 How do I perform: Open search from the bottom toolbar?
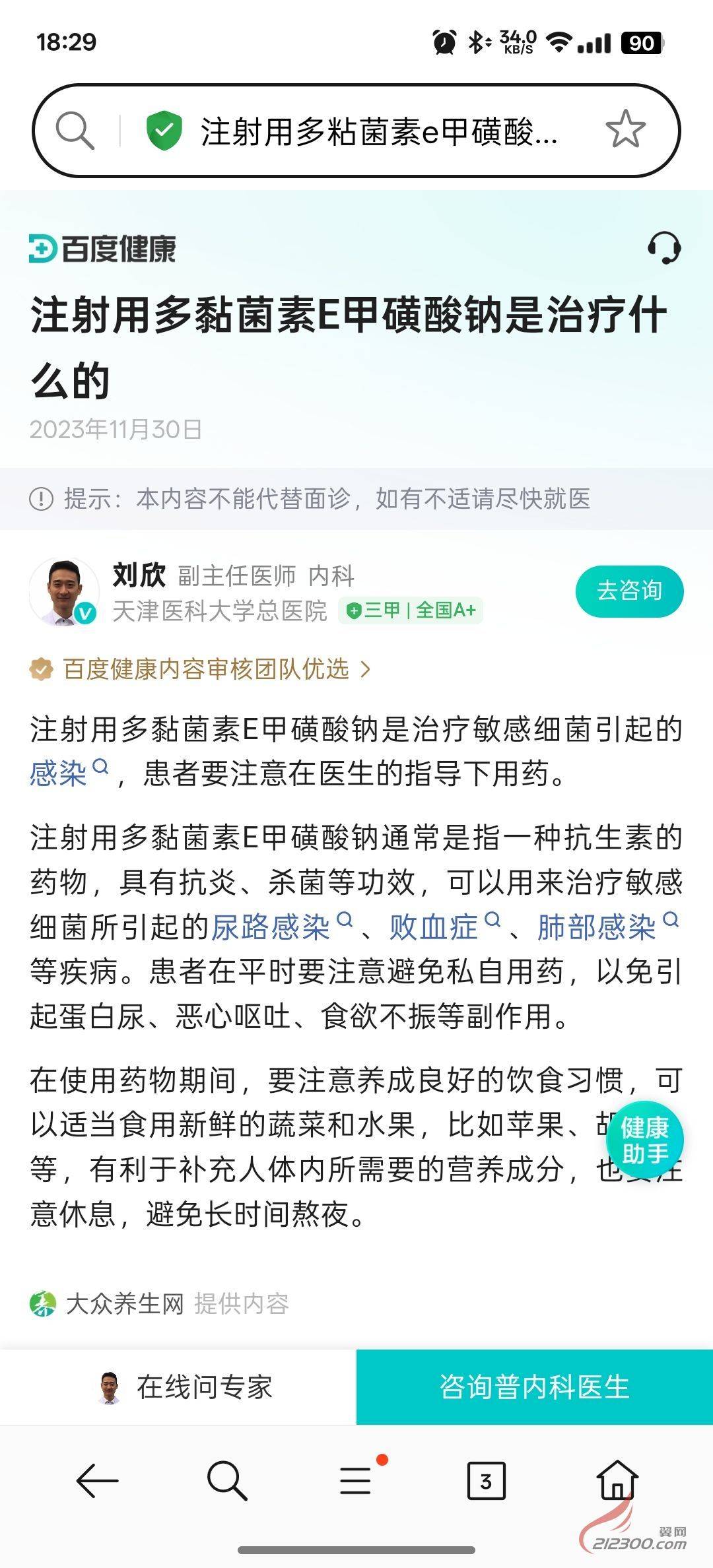click(x=226, y=1480)
